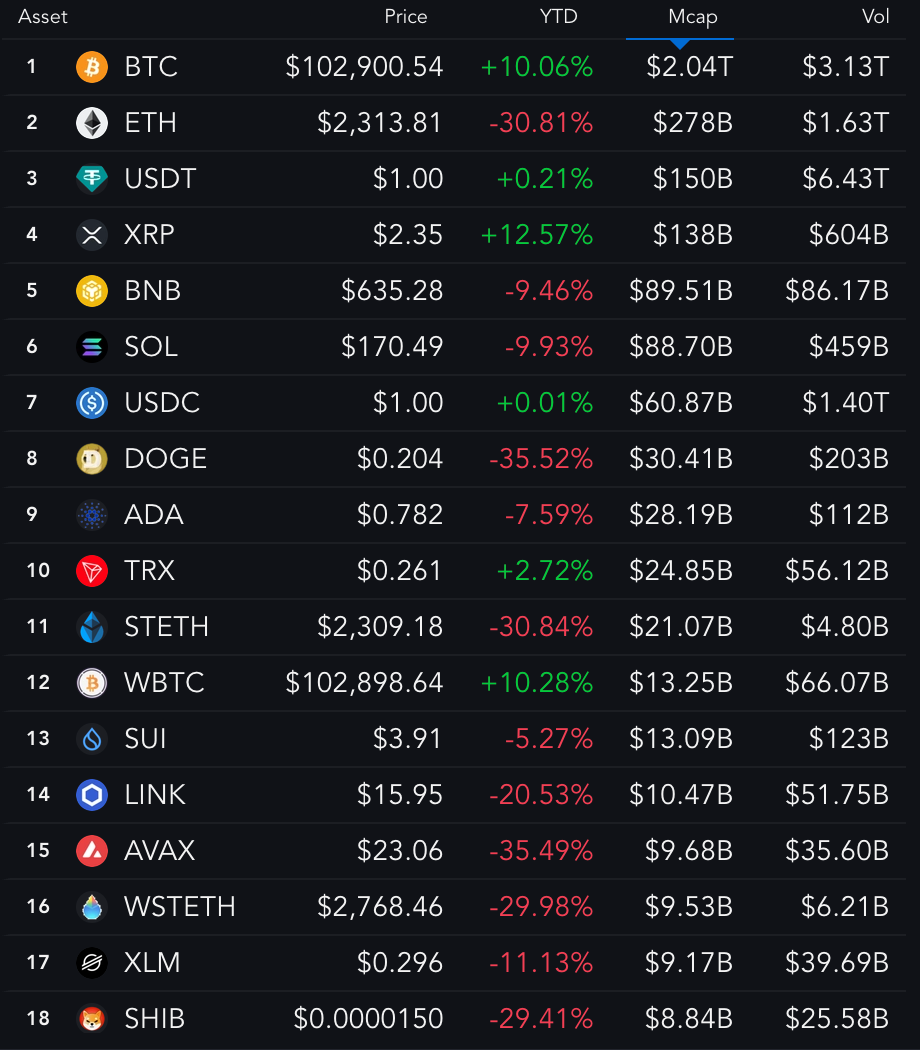Click the Bitcoin (BTC) logo icon
Screen dimensions: 920x1050
coord(90,67)
